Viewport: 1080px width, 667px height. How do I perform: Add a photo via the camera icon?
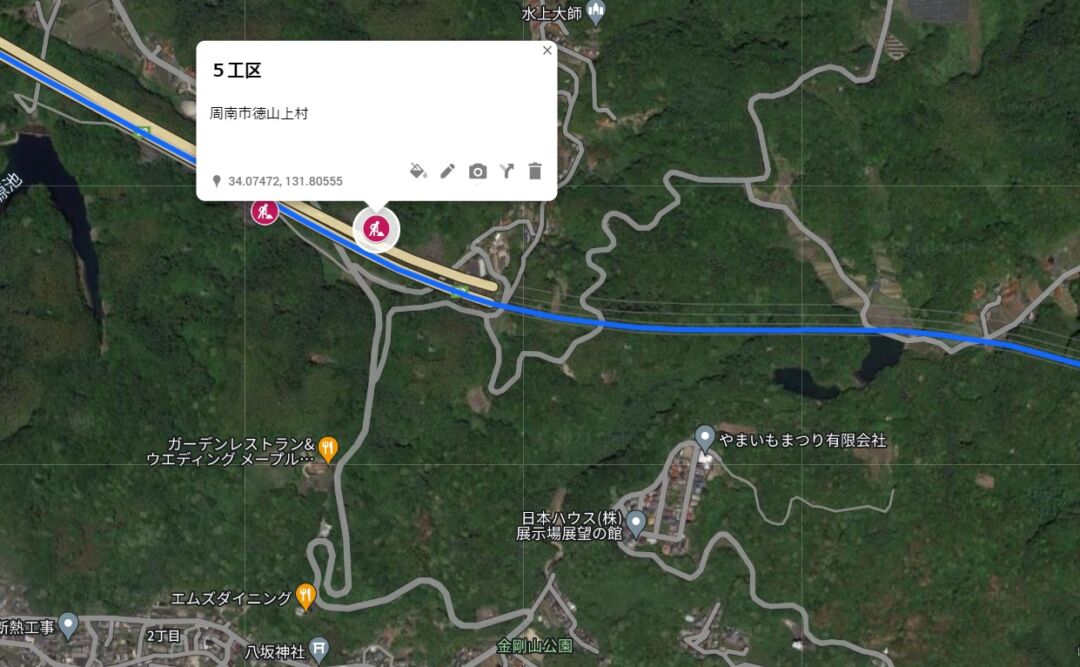(x=477, y=171)
